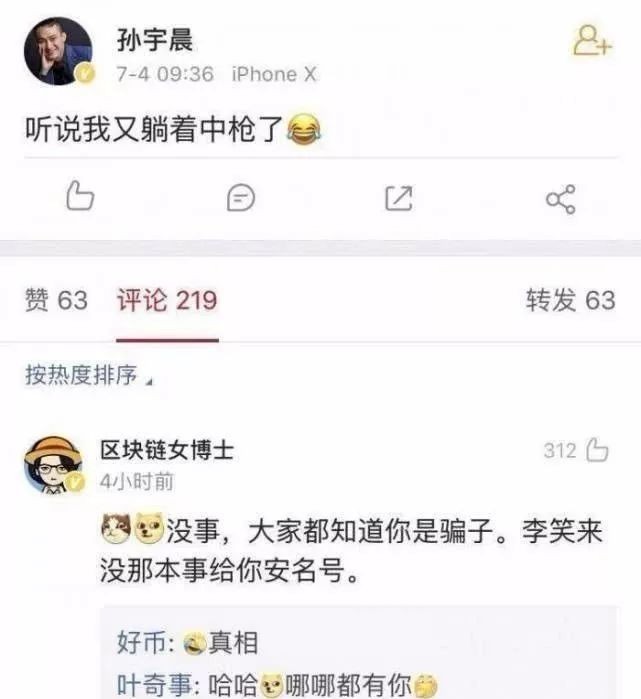The height and width of the screenshot is (699, 641).
Task: Switch to the 赞 63 tab
Action: pyautogui.click(x=56, y=300)
